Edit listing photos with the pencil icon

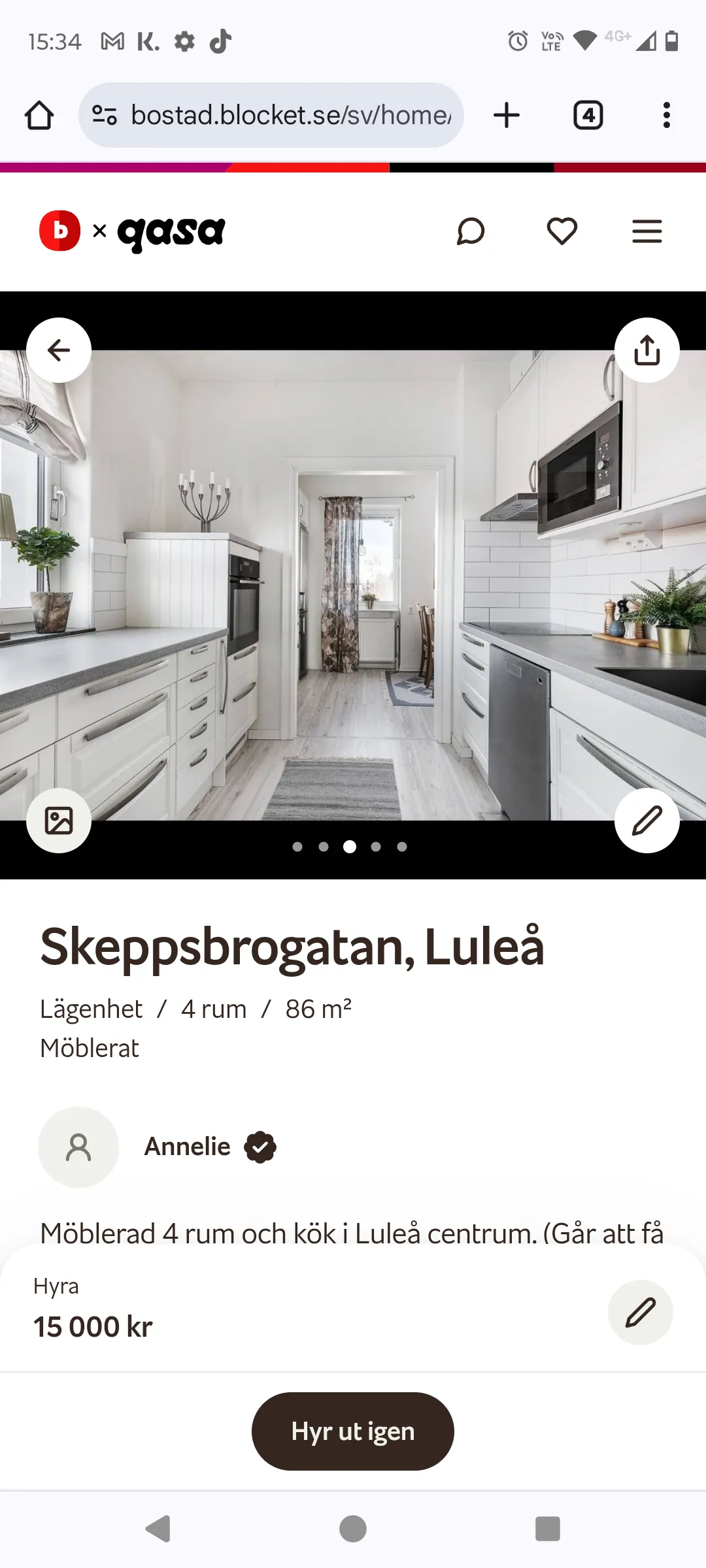(x=647, y=821)
